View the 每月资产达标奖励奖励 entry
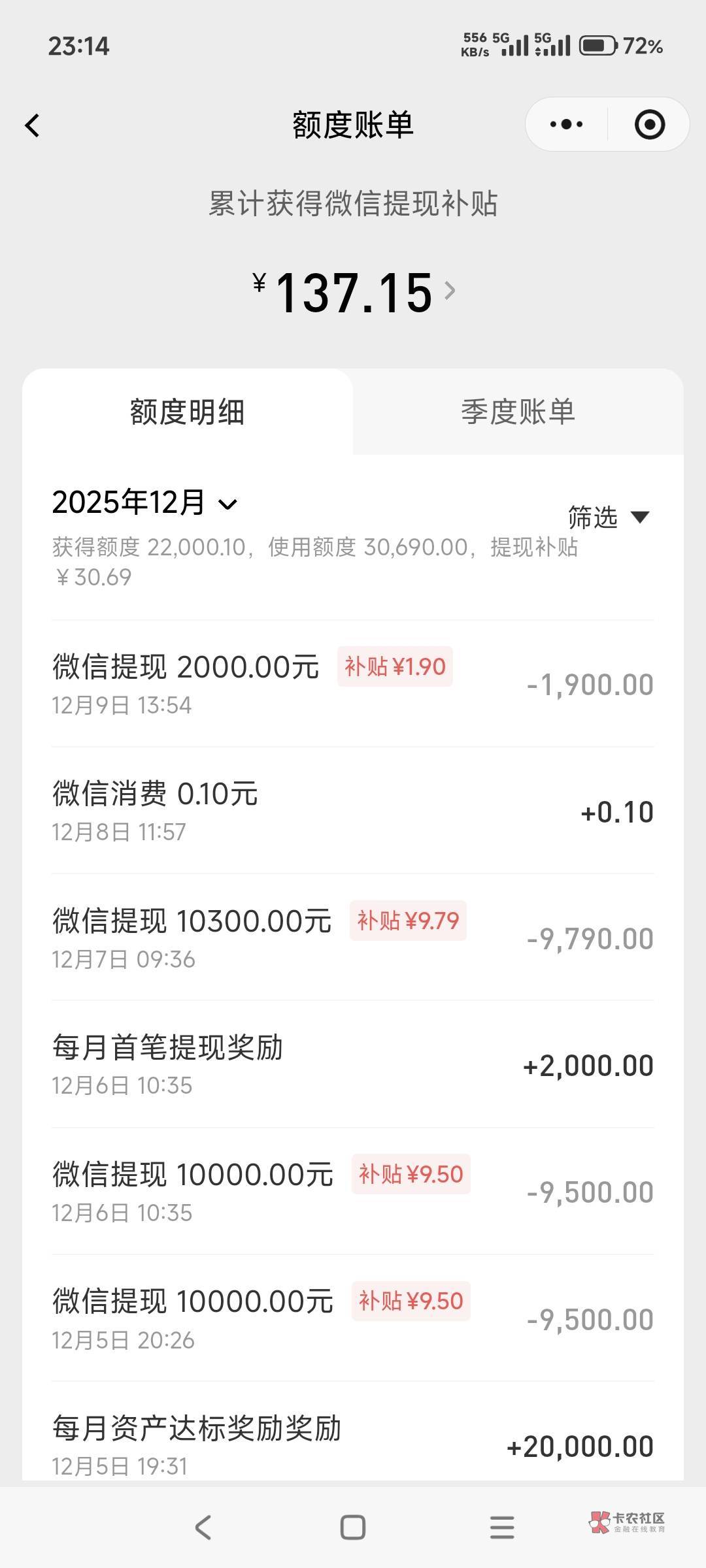The width and height of the screenshot is (706, 1568). coord(353,1445)
